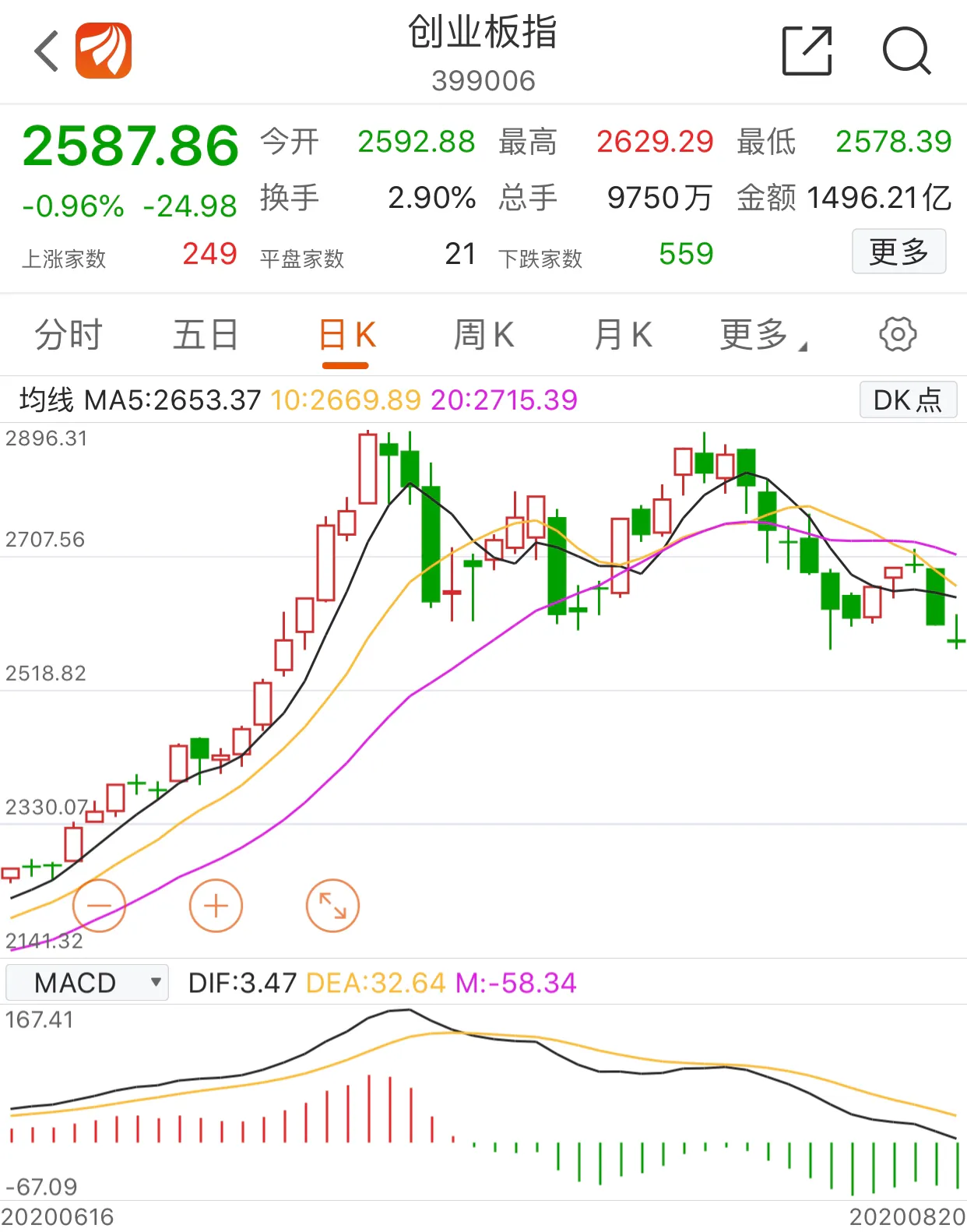Zoom in the K-line chart
Viewport: 967px width, 1232px height.
(x=216, y=906)
